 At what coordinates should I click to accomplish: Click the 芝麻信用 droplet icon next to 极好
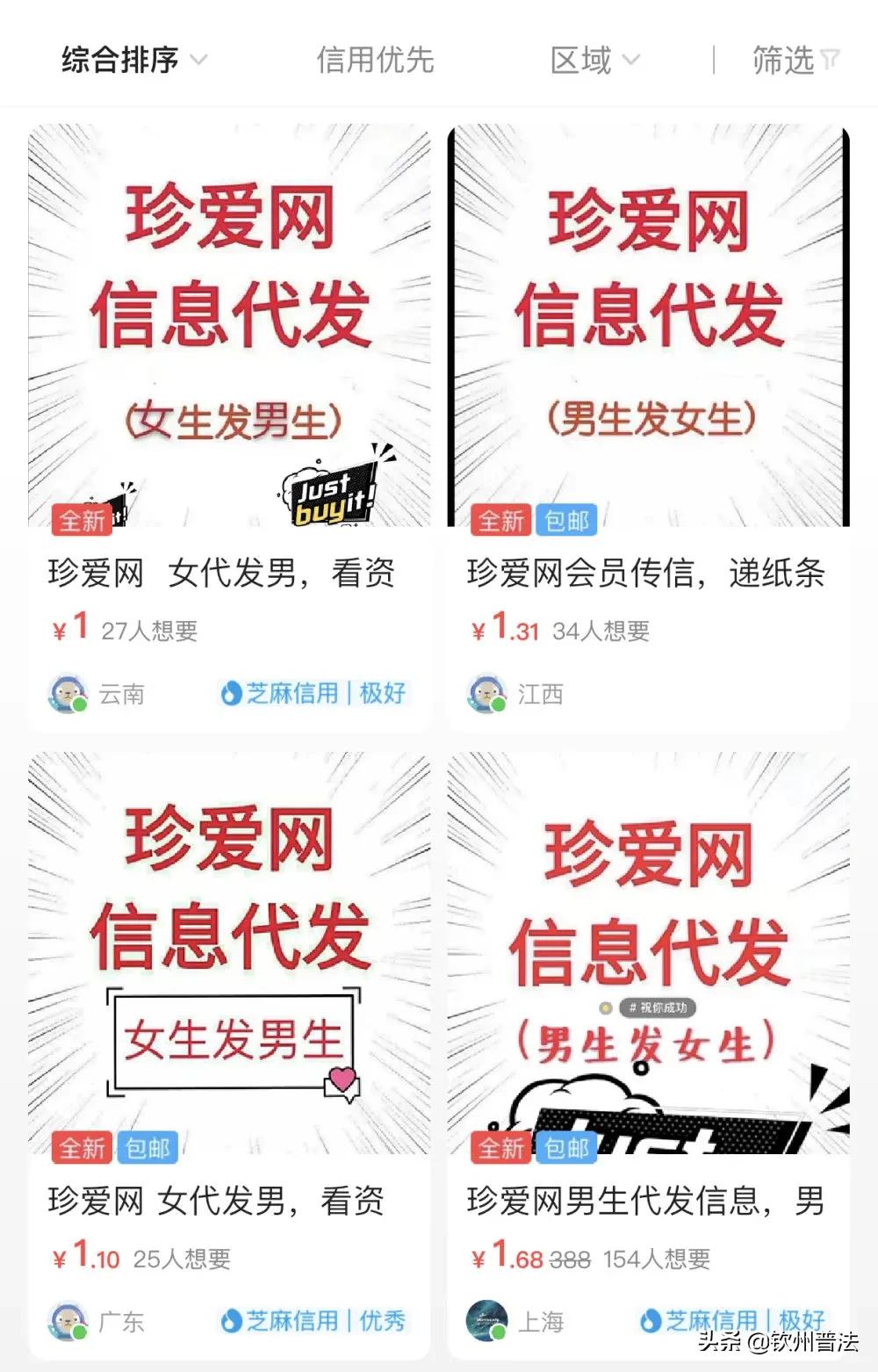[230, 694]
